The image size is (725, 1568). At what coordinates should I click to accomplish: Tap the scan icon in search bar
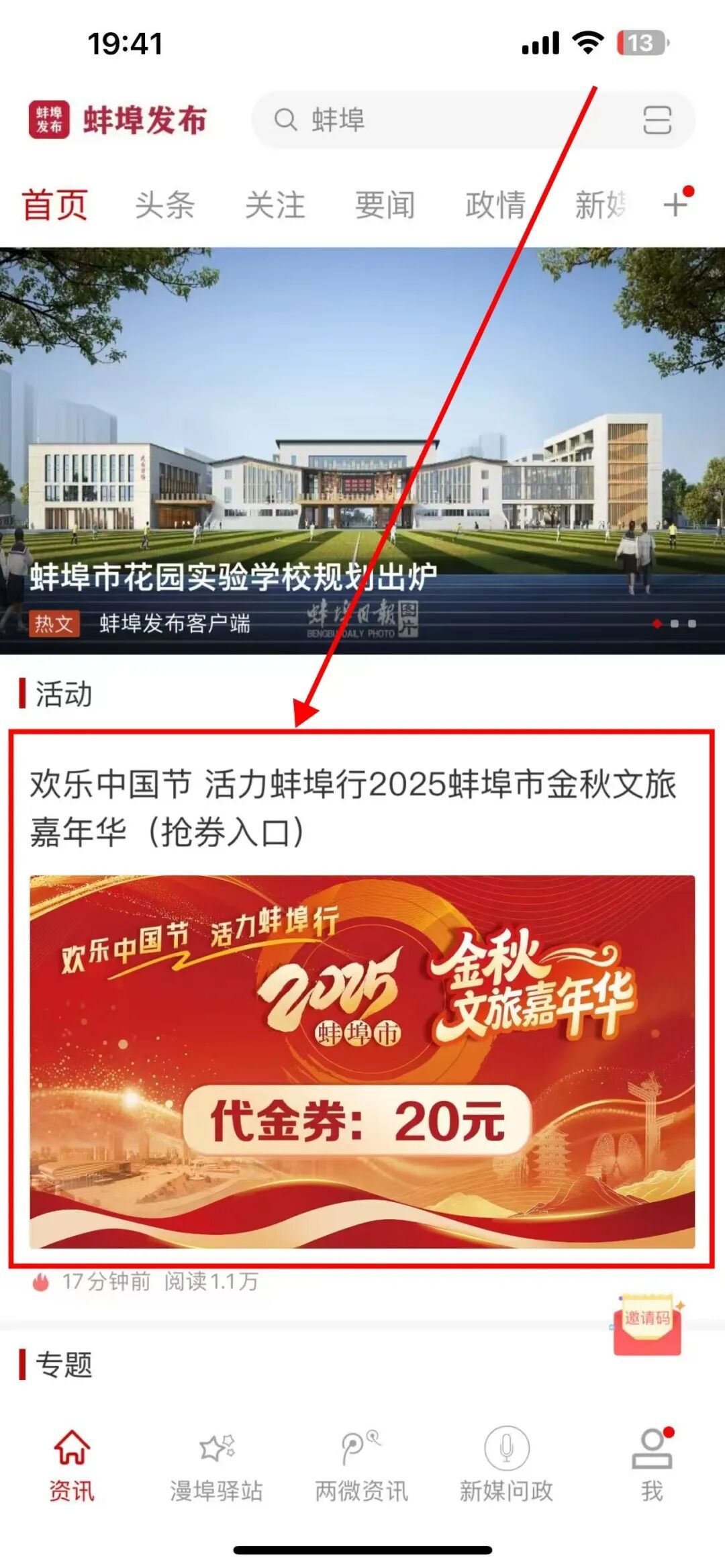pos(657,120)
